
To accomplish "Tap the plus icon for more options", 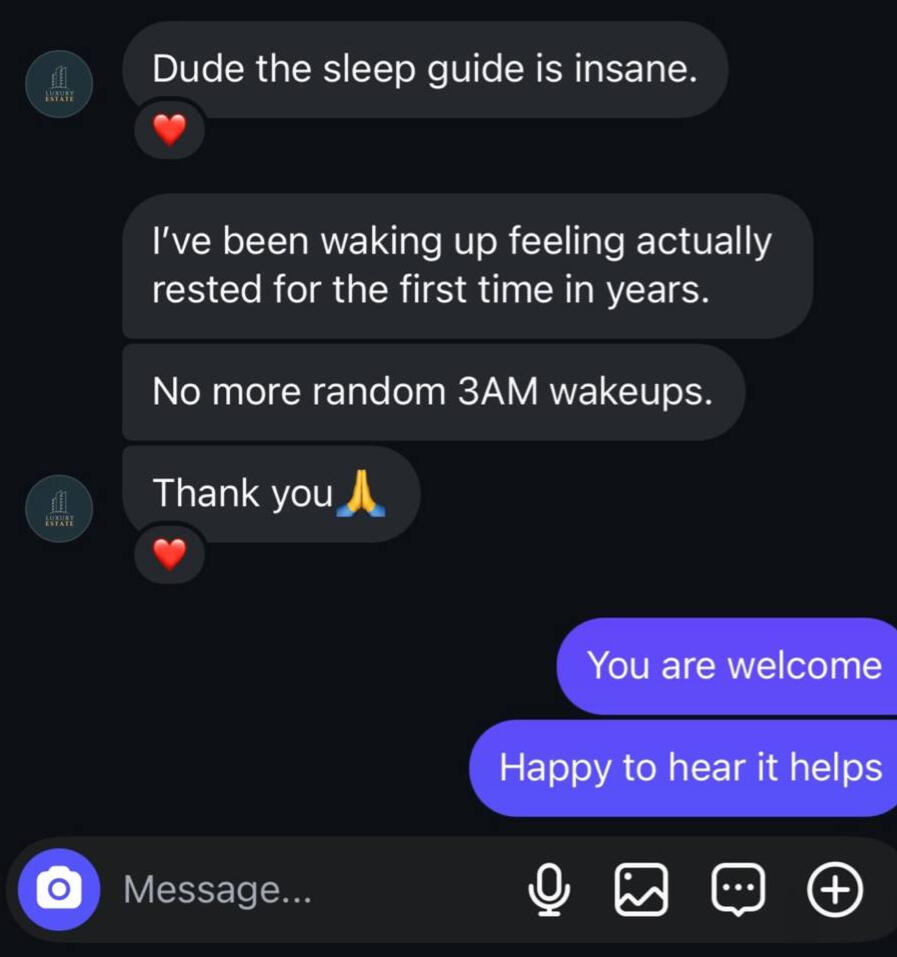I will pyautogui.click(x=835, y=889).
